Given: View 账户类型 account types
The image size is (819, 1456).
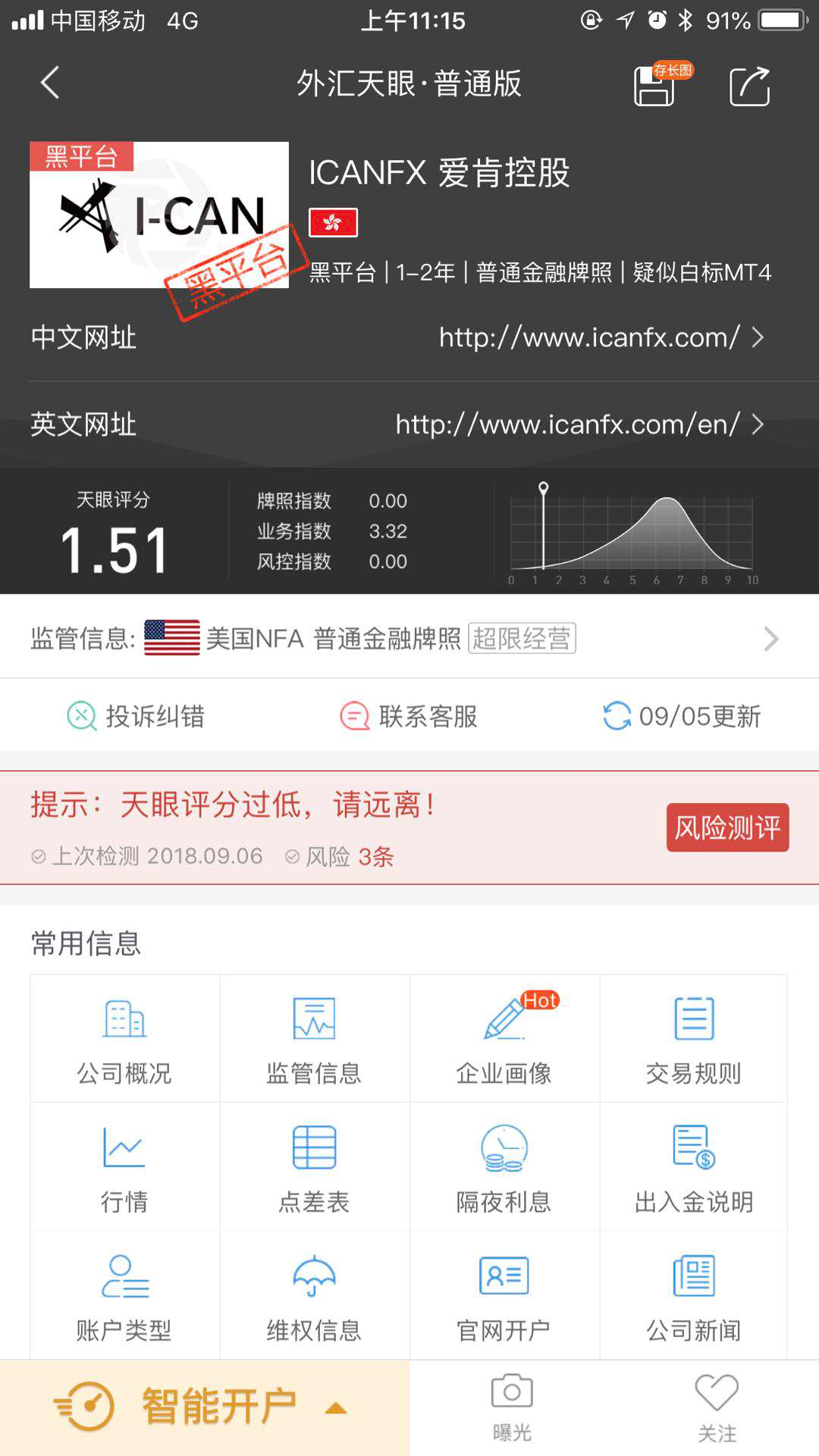Looking at the screenshot, I should [x=125, y=1295].
